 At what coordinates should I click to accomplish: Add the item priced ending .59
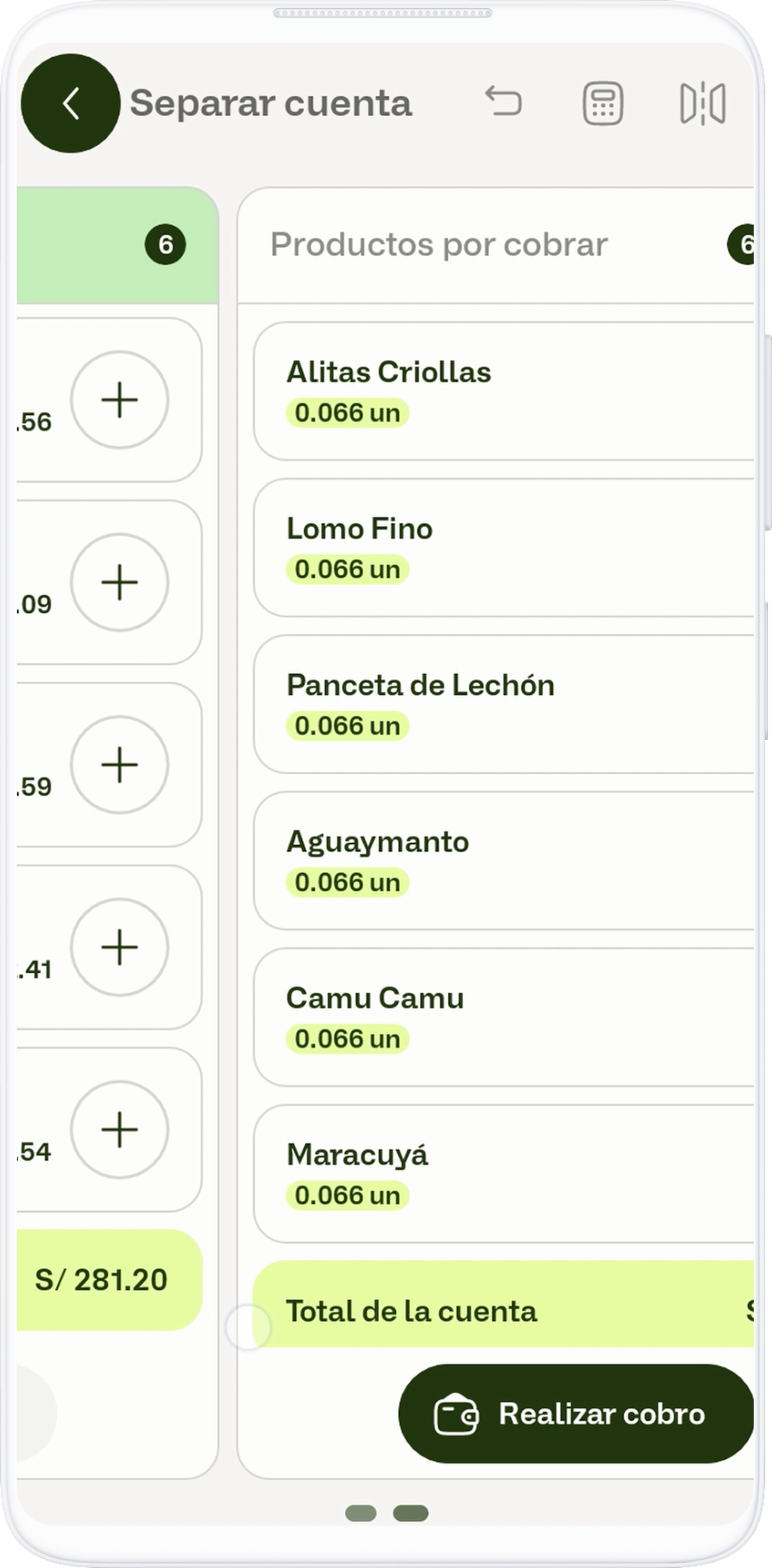point(120,764)
